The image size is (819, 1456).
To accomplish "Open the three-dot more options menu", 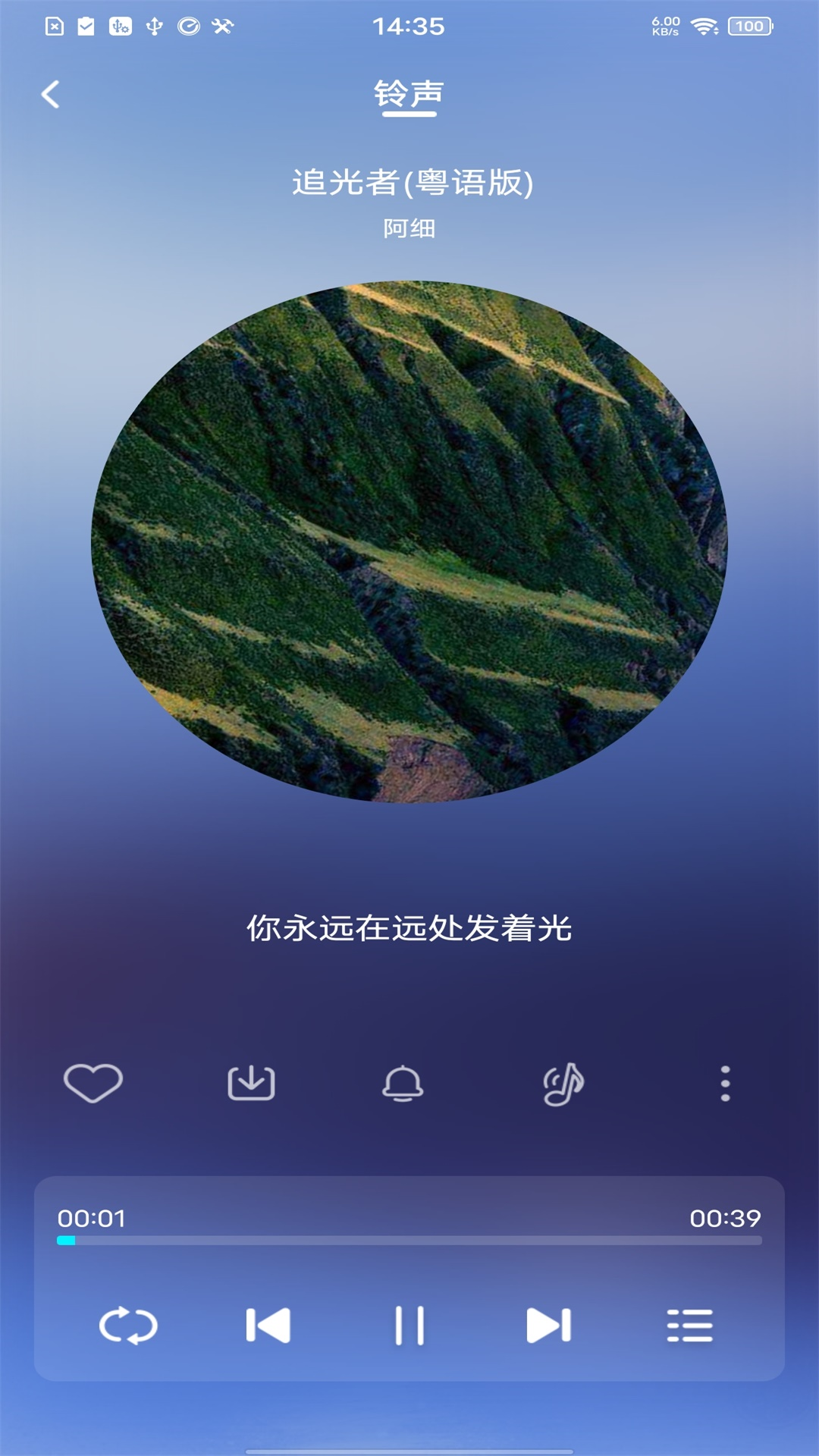I will pos(725,1084).
